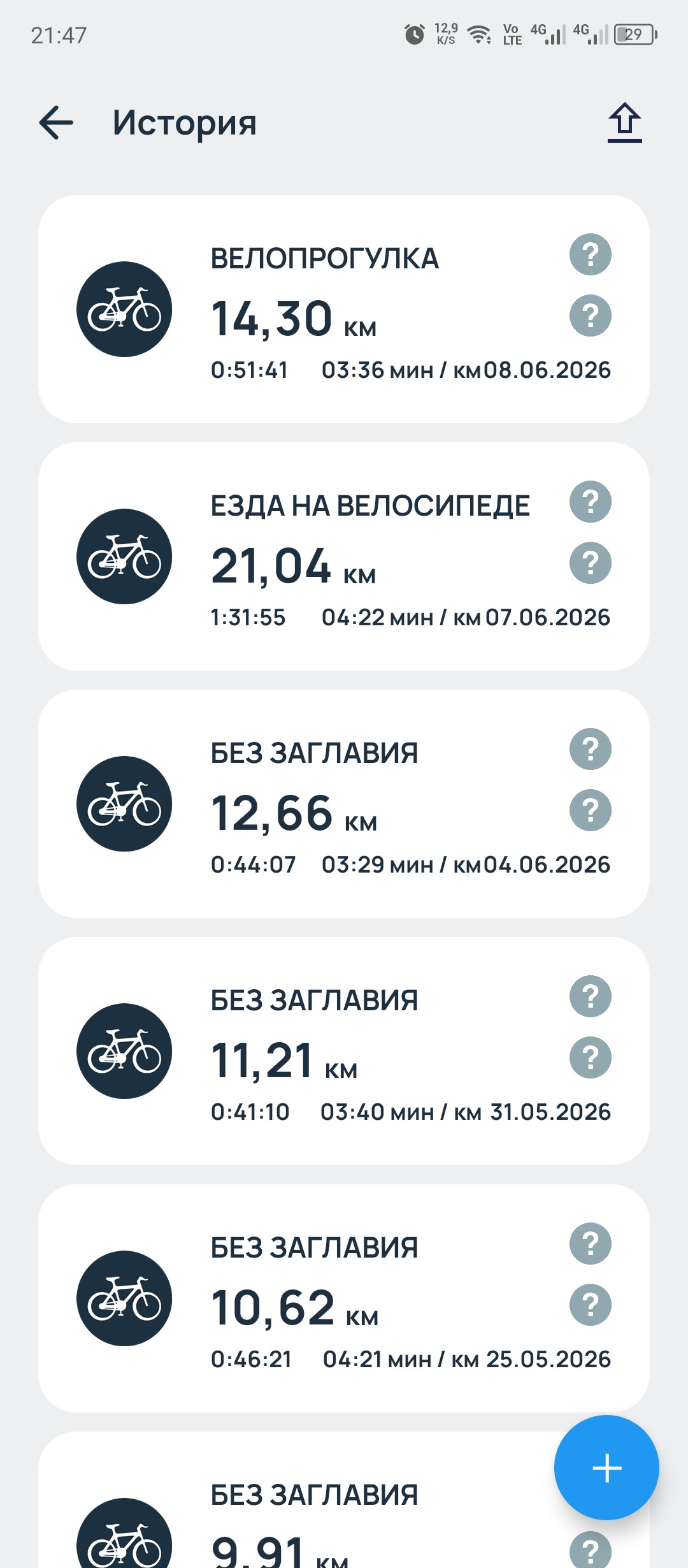The width and height of the screenshot is (688, 1568).
Task: Open the ВЕЛОПРОГУЛКА 14,30 км activity
Action: 344,309
